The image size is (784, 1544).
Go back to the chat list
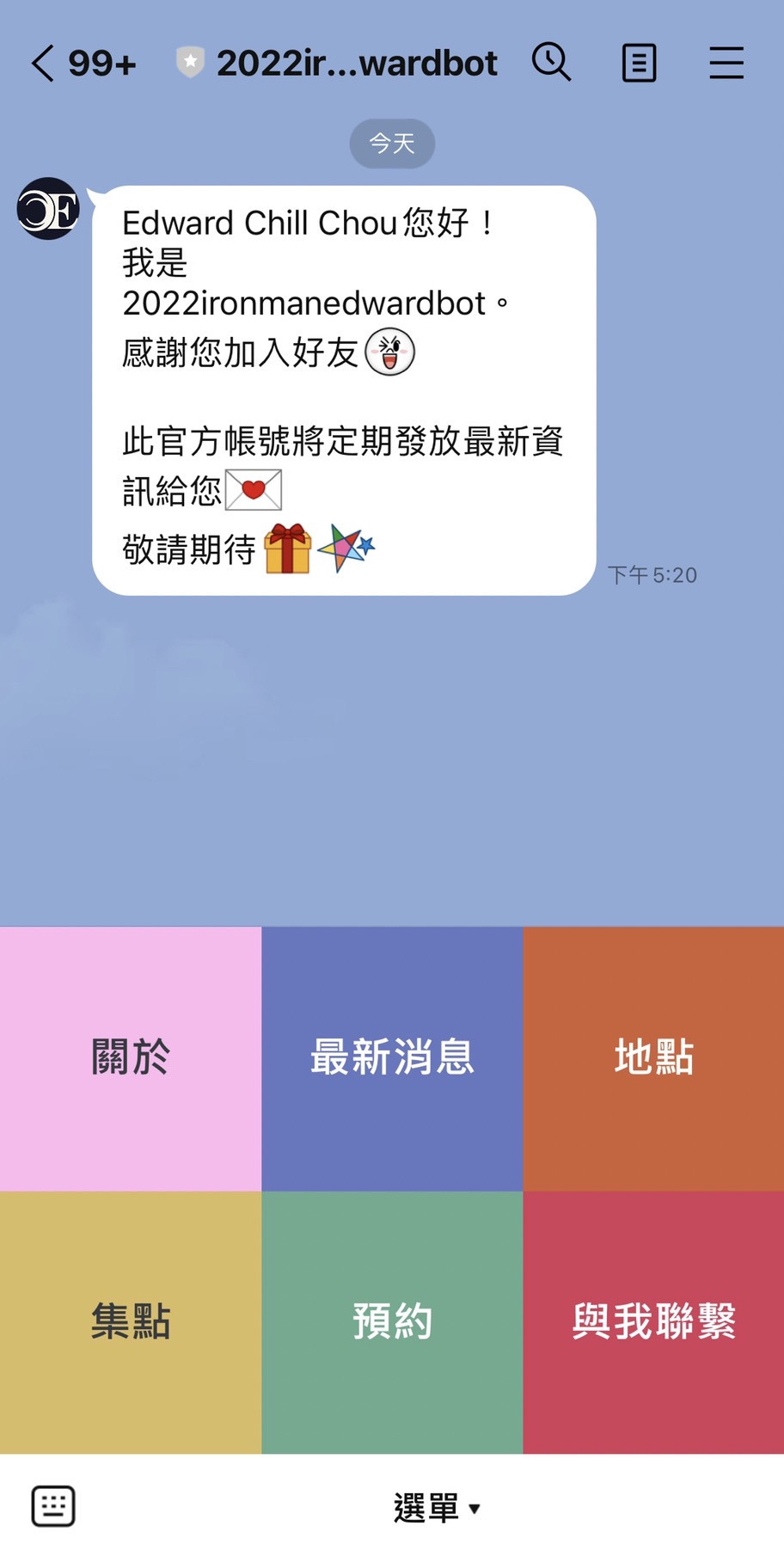click(43, 64)
